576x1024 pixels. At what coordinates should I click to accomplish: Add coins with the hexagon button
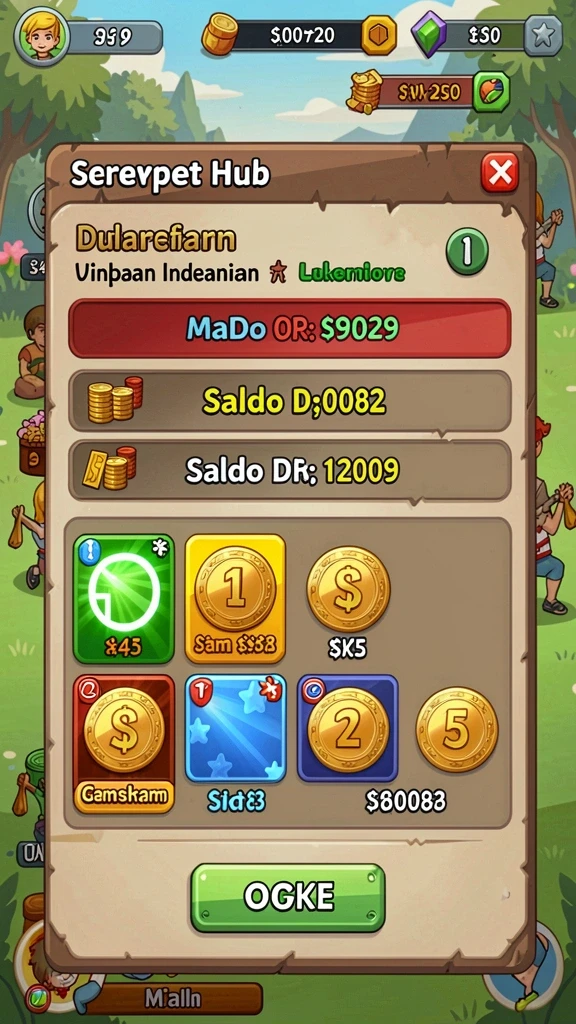point(378,35)
